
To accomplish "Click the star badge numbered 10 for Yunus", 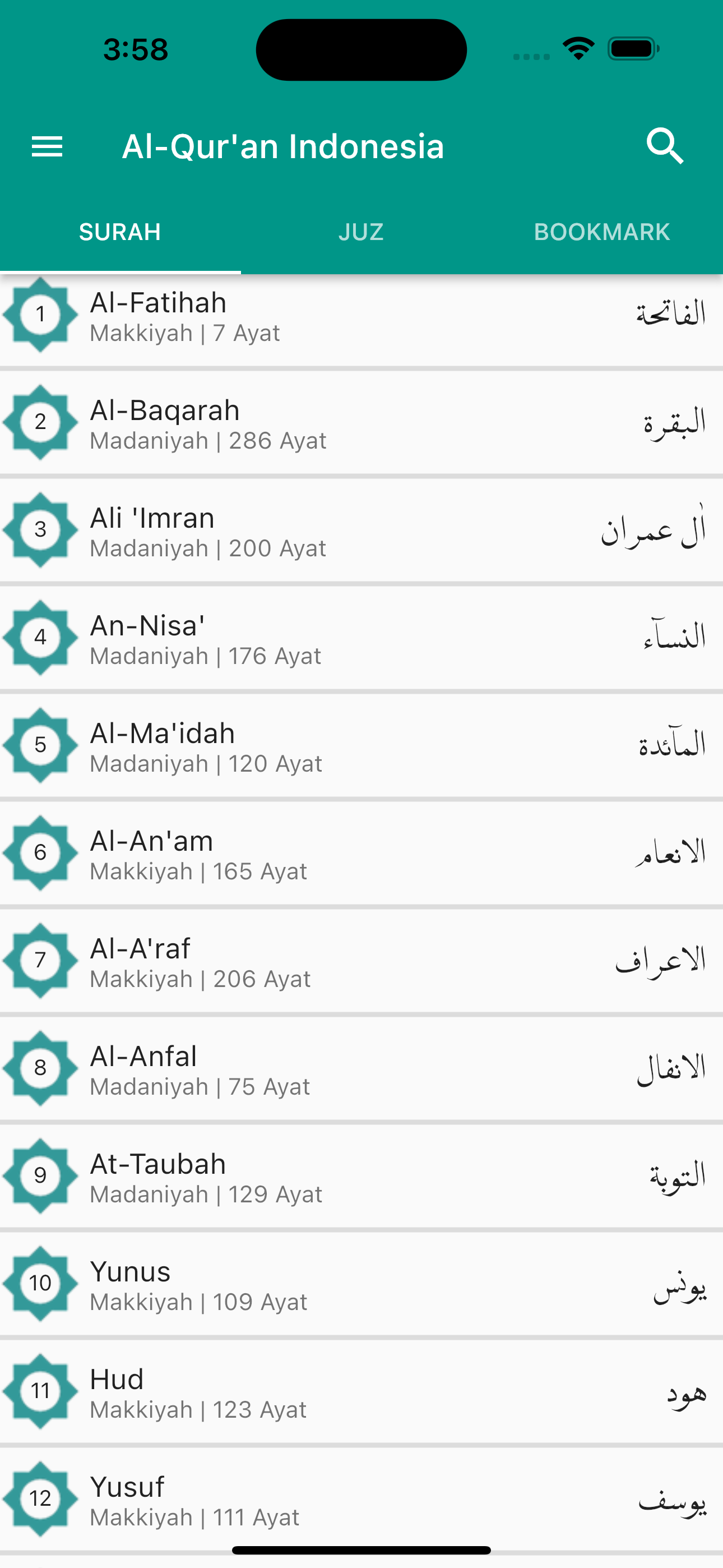I will 40,1283.
